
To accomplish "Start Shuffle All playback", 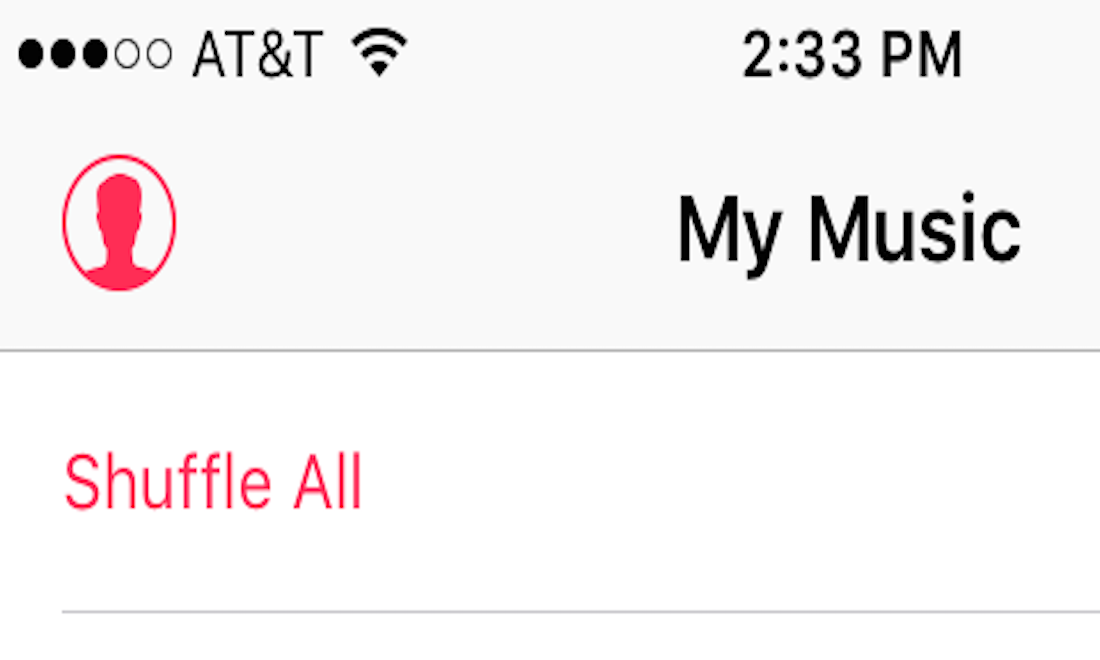I will click(x=213, y=482).
